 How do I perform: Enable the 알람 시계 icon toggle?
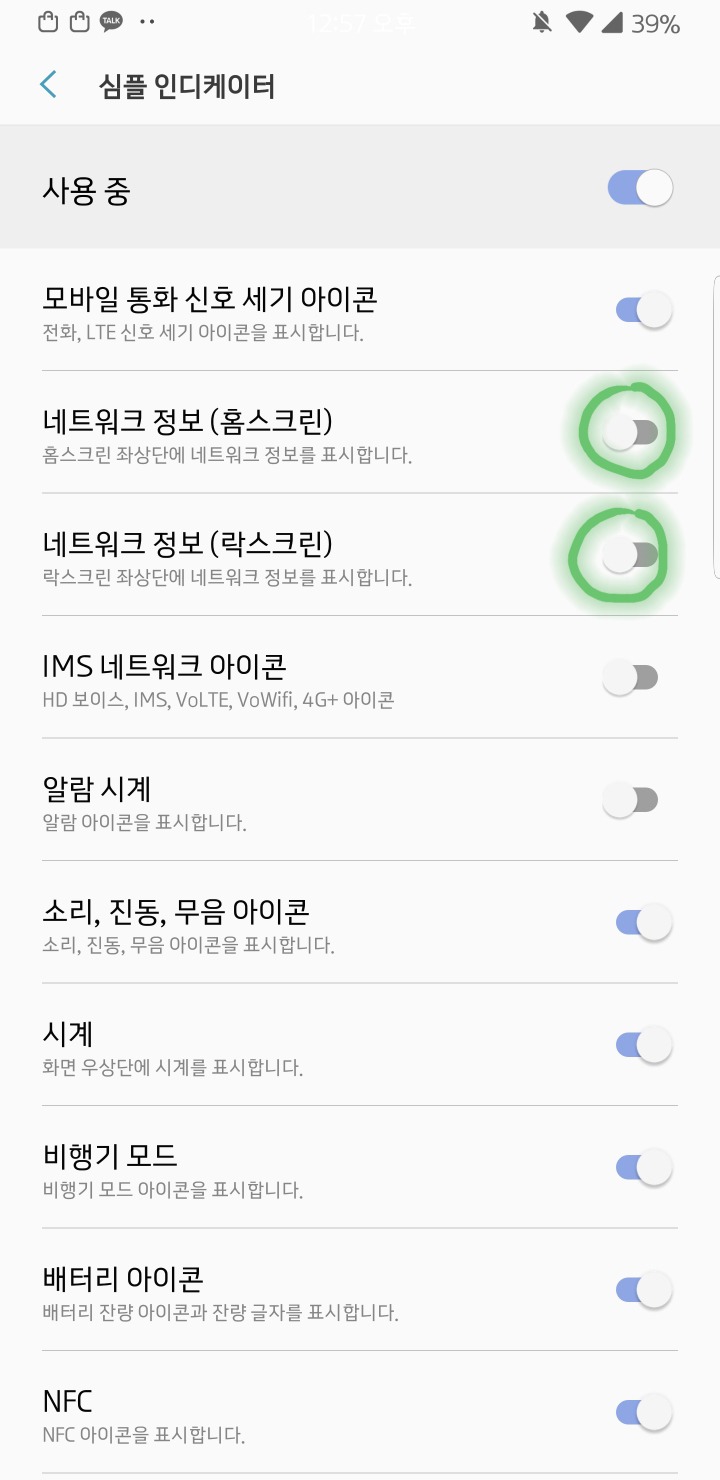pyautogui.click(x=631, y=800)
